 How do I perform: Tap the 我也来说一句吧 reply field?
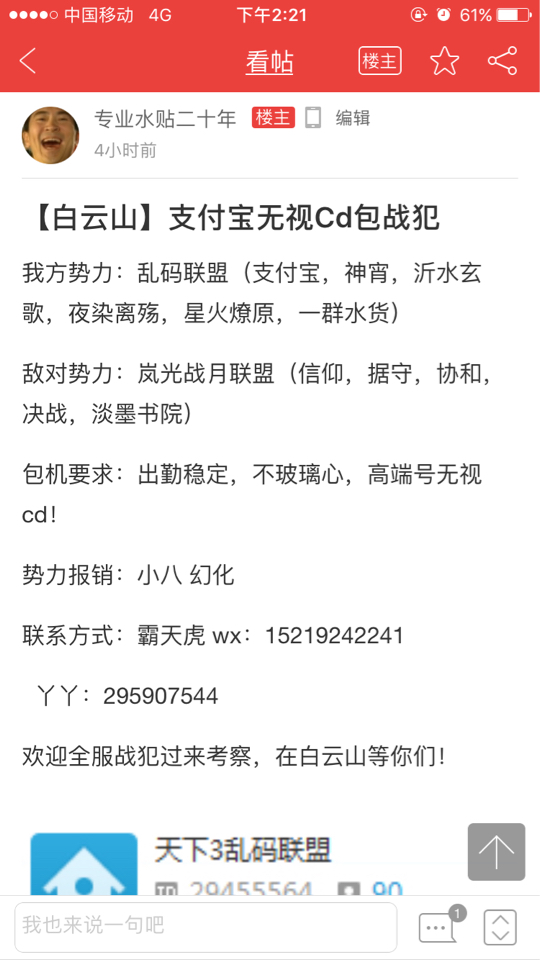206,927
